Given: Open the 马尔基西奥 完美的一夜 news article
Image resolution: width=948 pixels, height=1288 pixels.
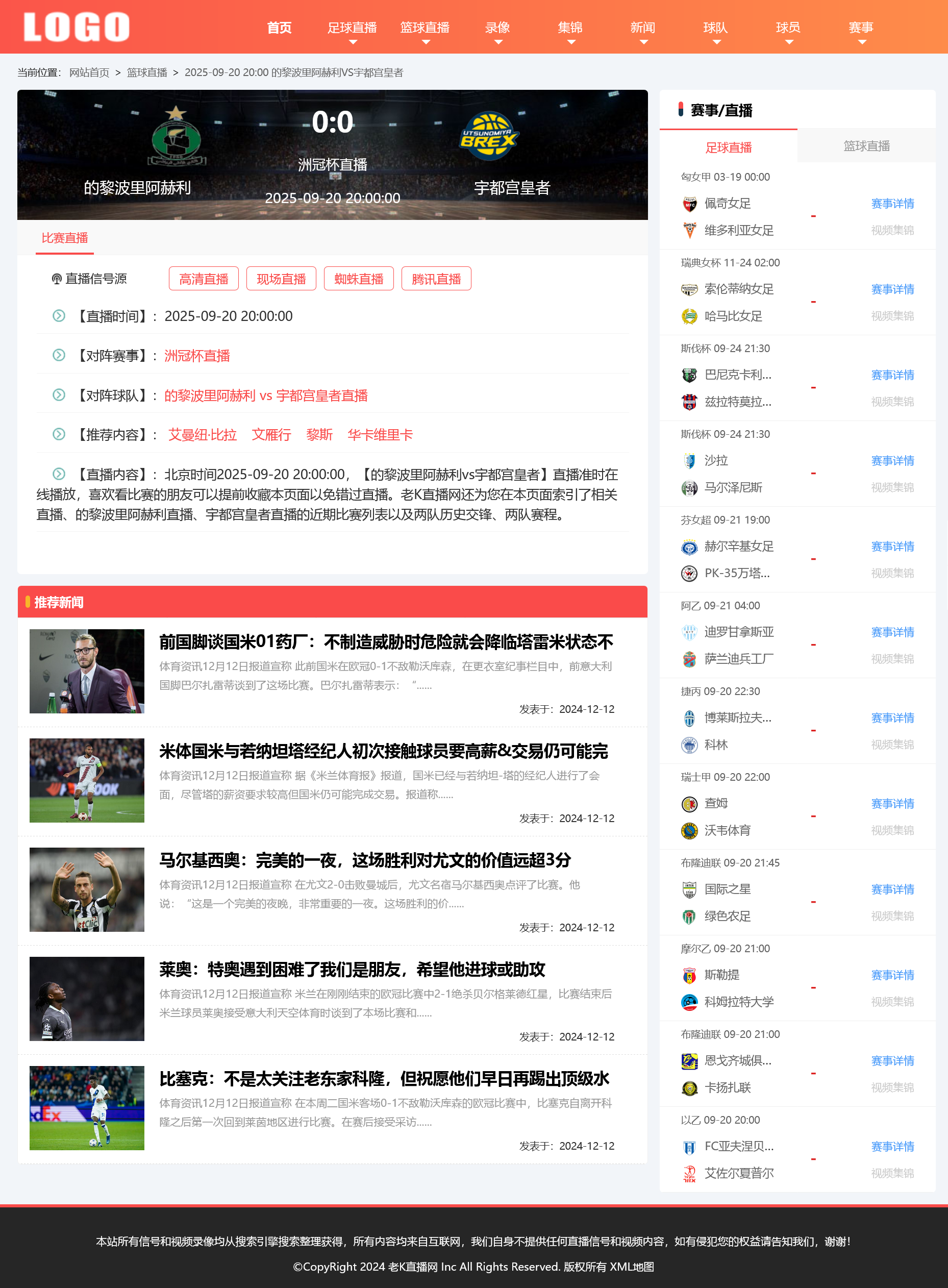Looking at the screenshot, I should coord(365,860).
